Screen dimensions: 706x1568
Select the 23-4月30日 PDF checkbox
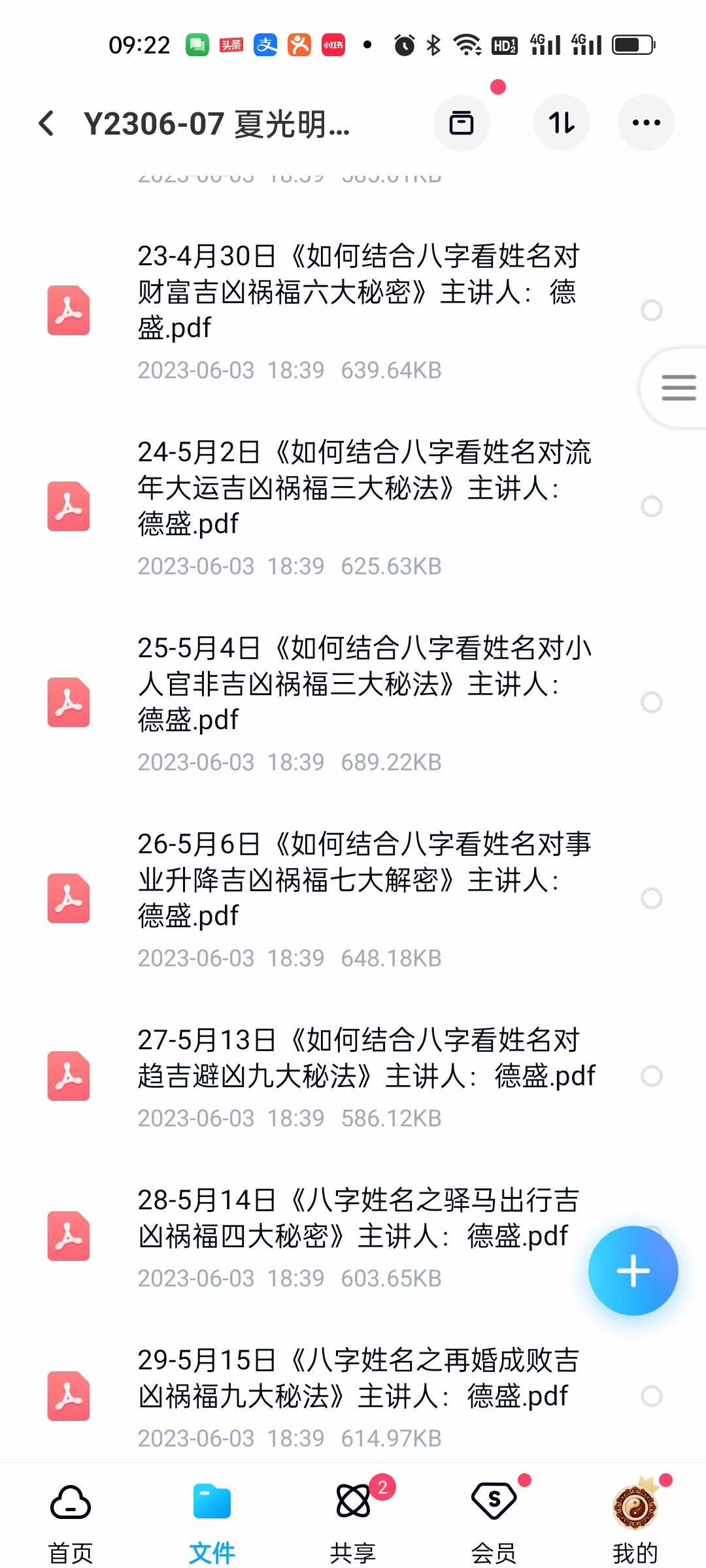tap(651, 310)
